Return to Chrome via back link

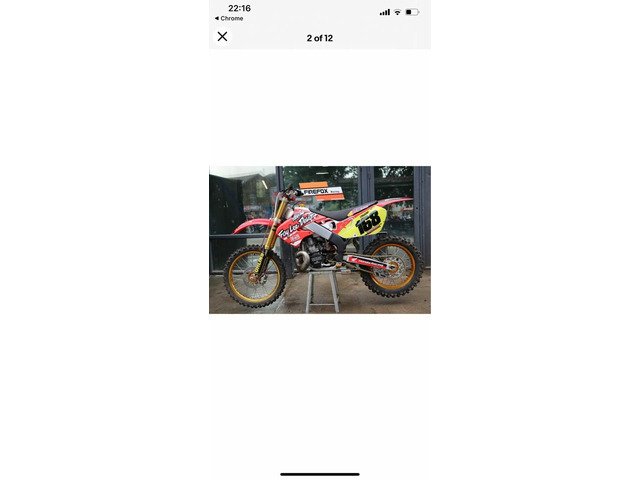point(231,18)
